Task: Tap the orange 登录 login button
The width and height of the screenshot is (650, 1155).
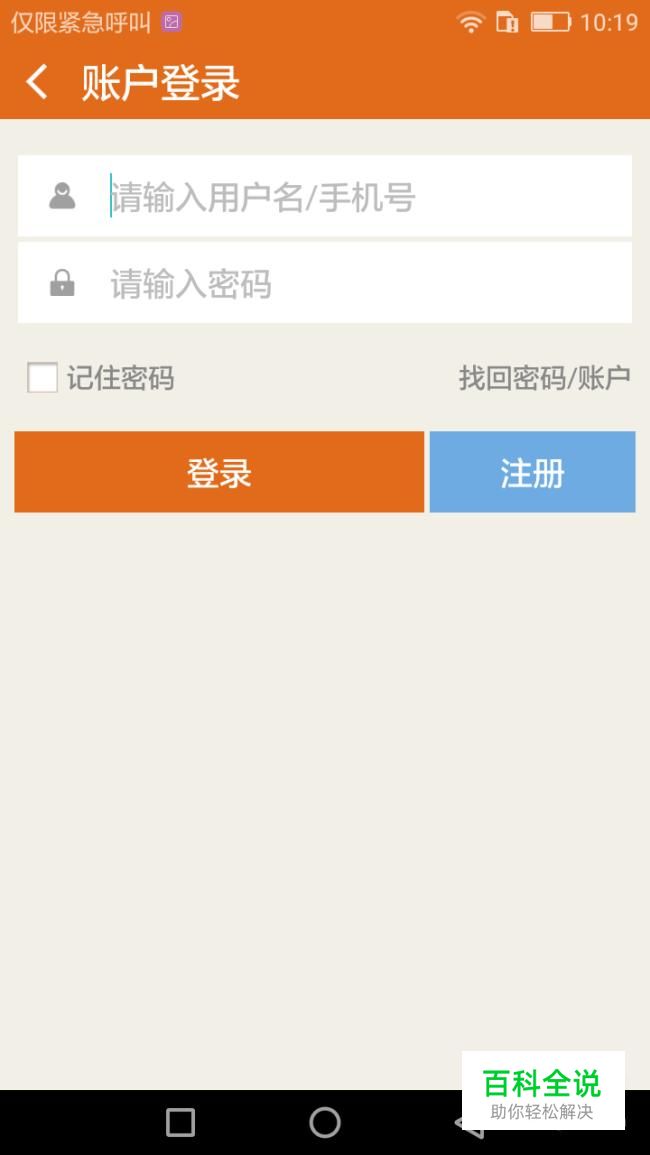Action: (x=219, y=472)
